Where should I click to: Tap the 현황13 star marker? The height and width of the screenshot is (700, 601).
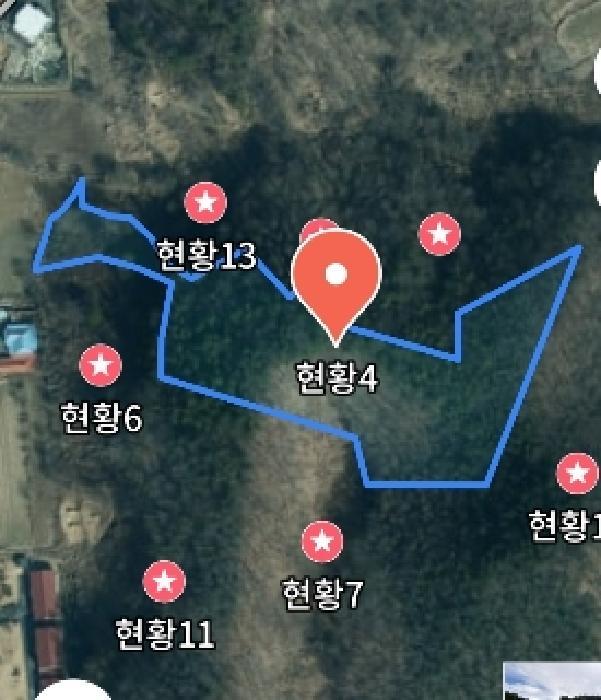[x=206, y=203]
